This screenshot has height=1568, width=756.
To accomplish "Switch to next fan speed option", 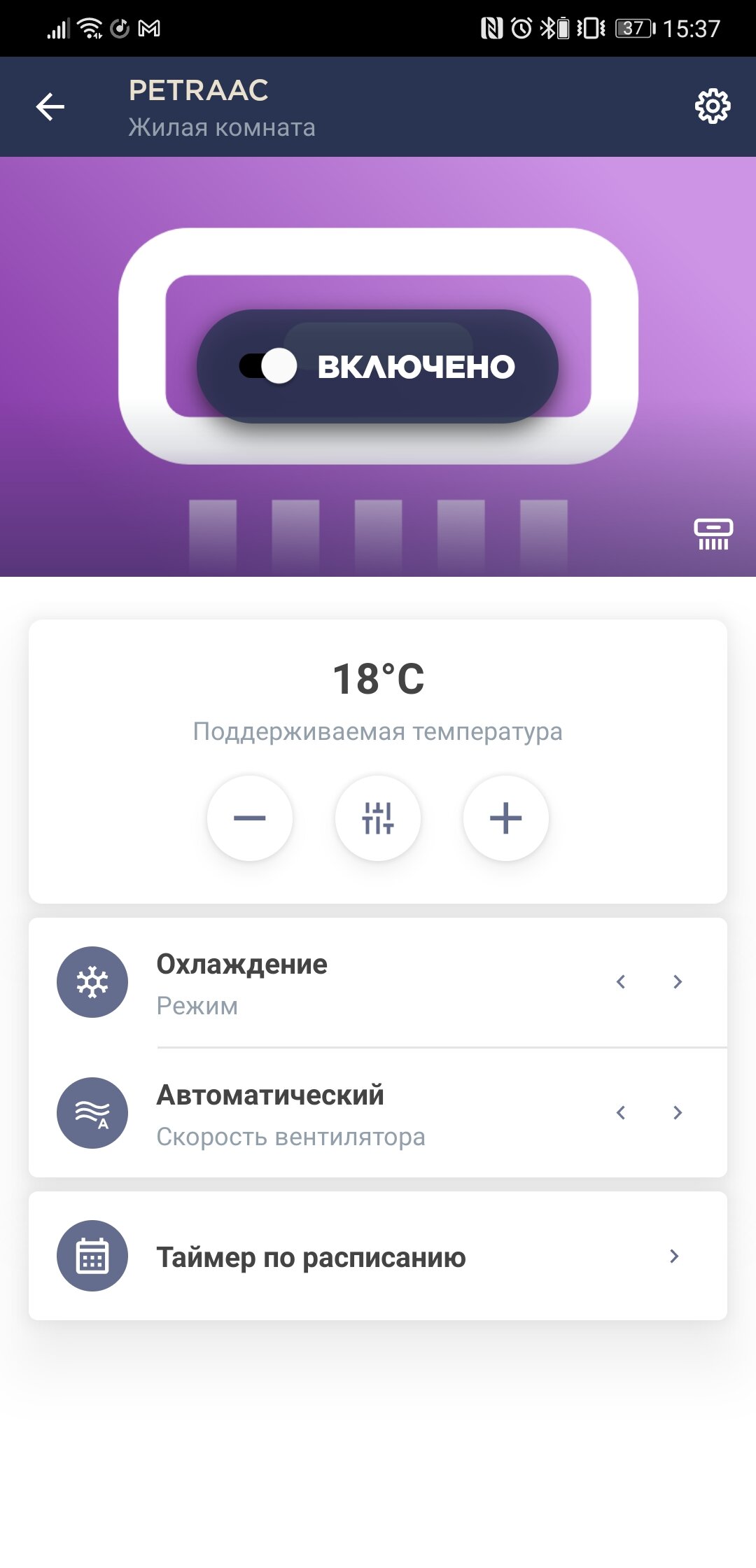I will coord(677,1113).
